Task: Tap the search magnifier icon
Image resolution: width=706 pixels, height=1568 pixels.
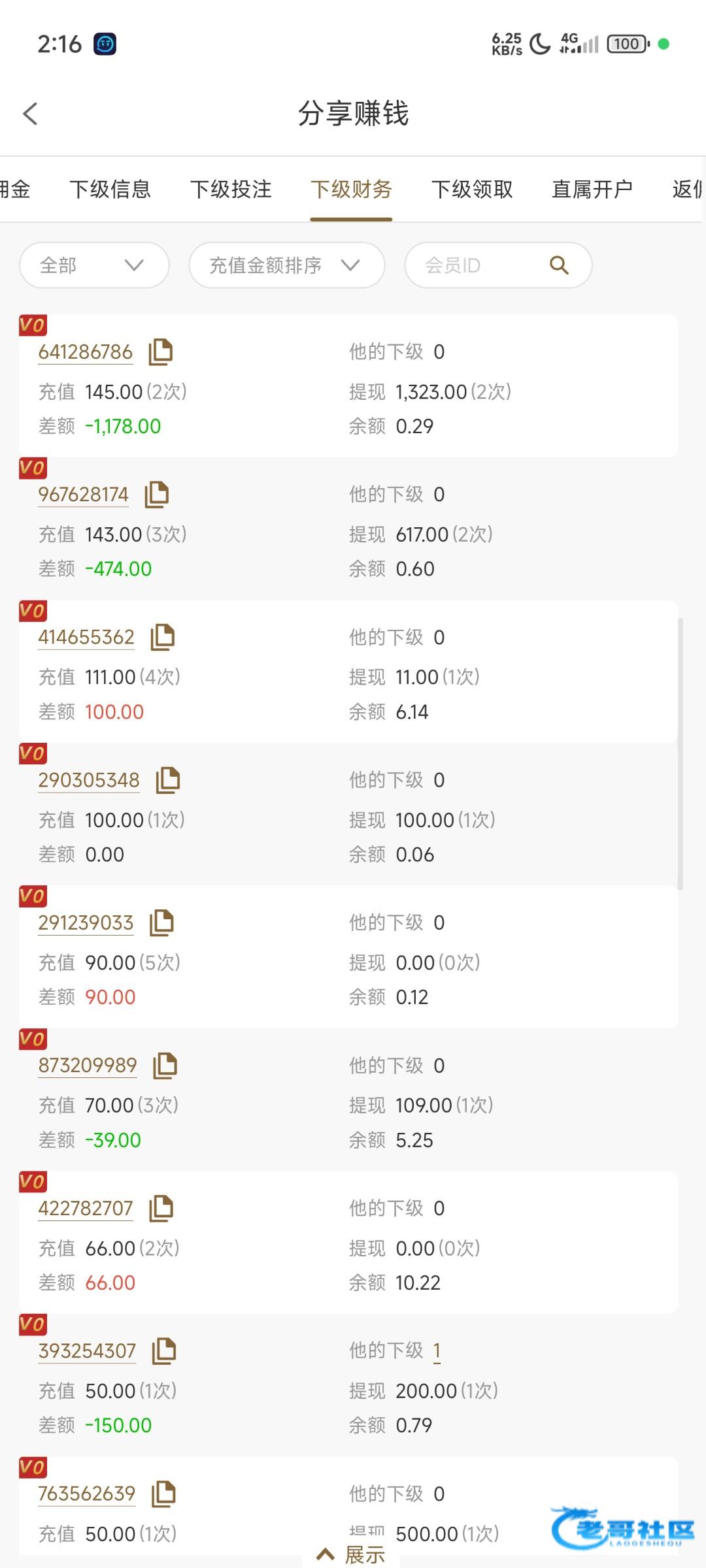Action: (x=559, y=265)
